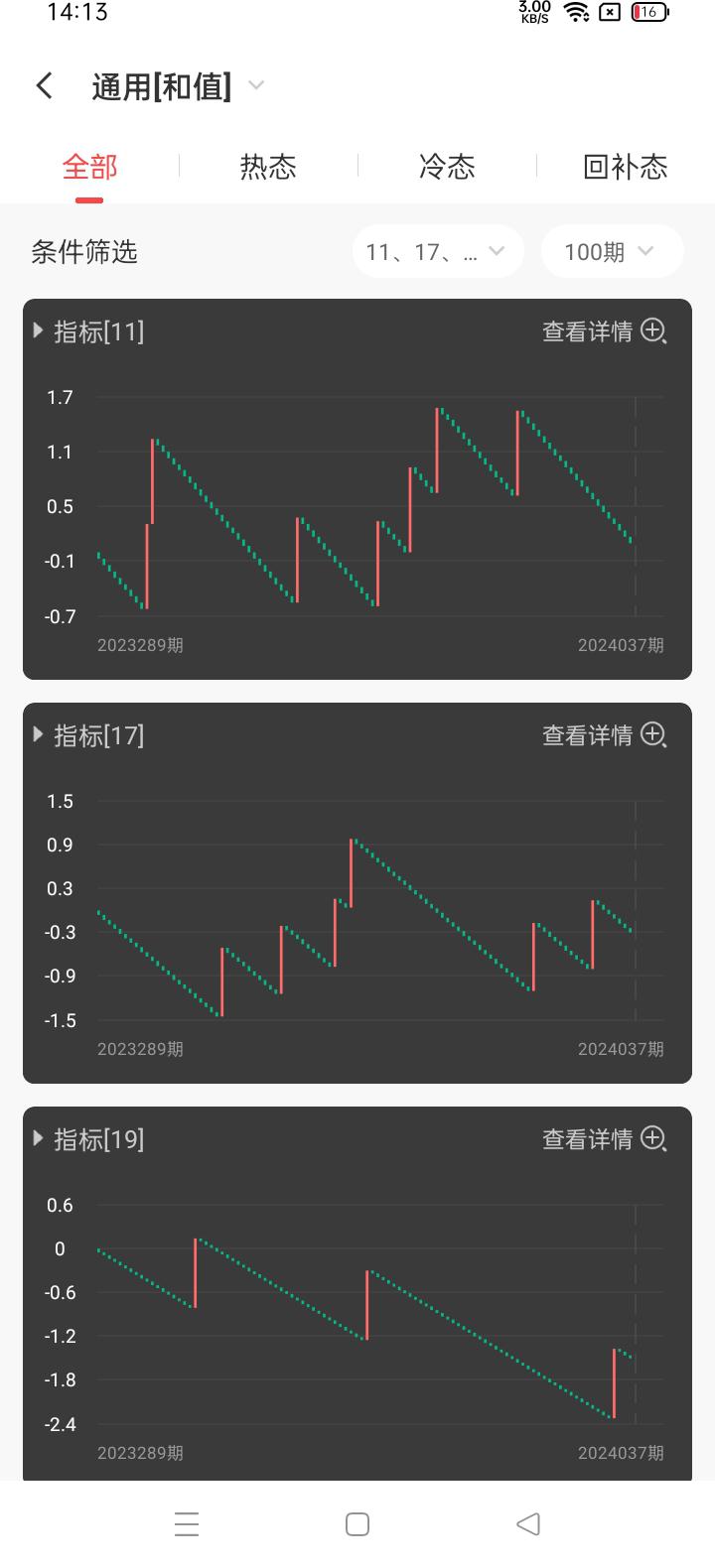Image resolution: width=715 pixels, height=1568 pixels.
Task: Switch to the 全部 tab
Action: click(89, 167)
